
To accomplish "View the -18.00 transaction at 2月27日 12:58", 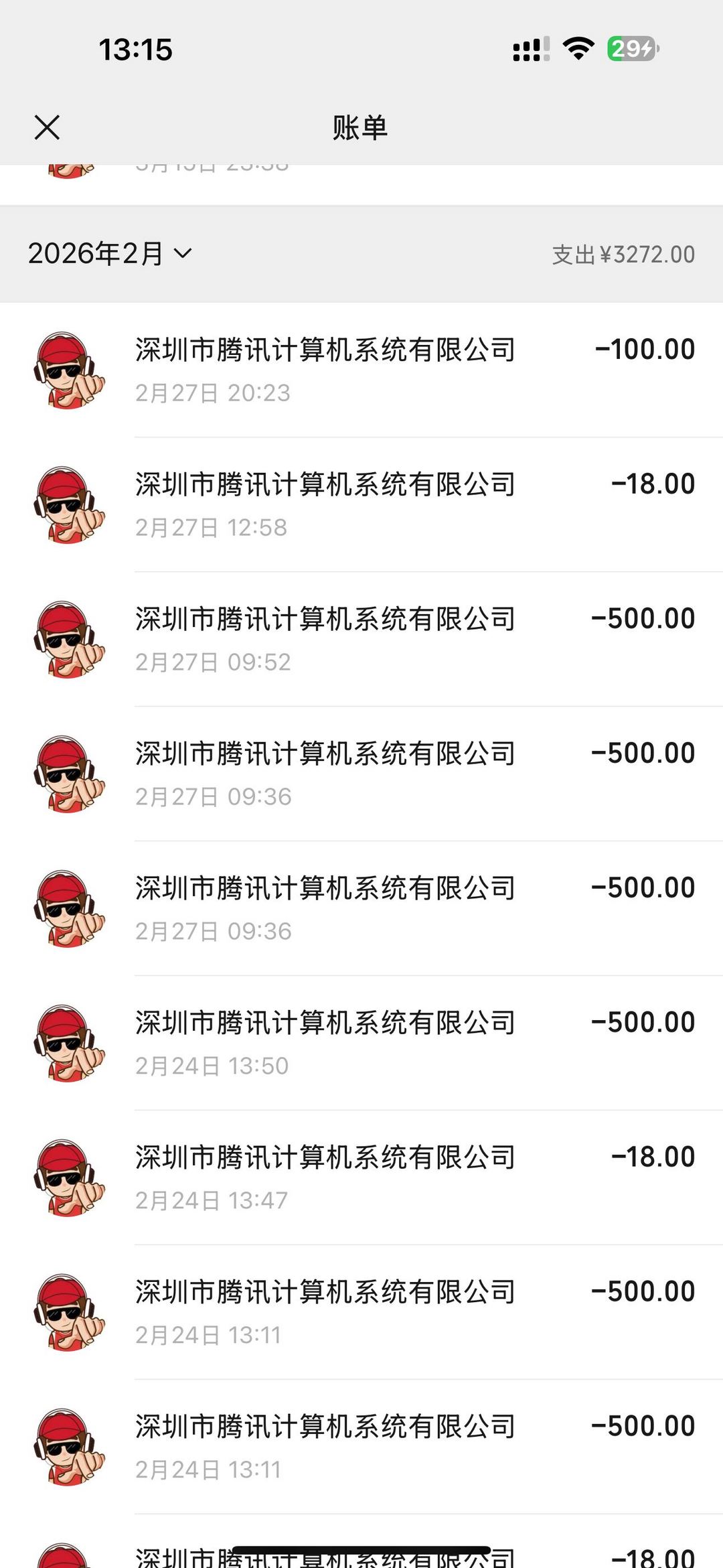I will click(x=361, y=504).
